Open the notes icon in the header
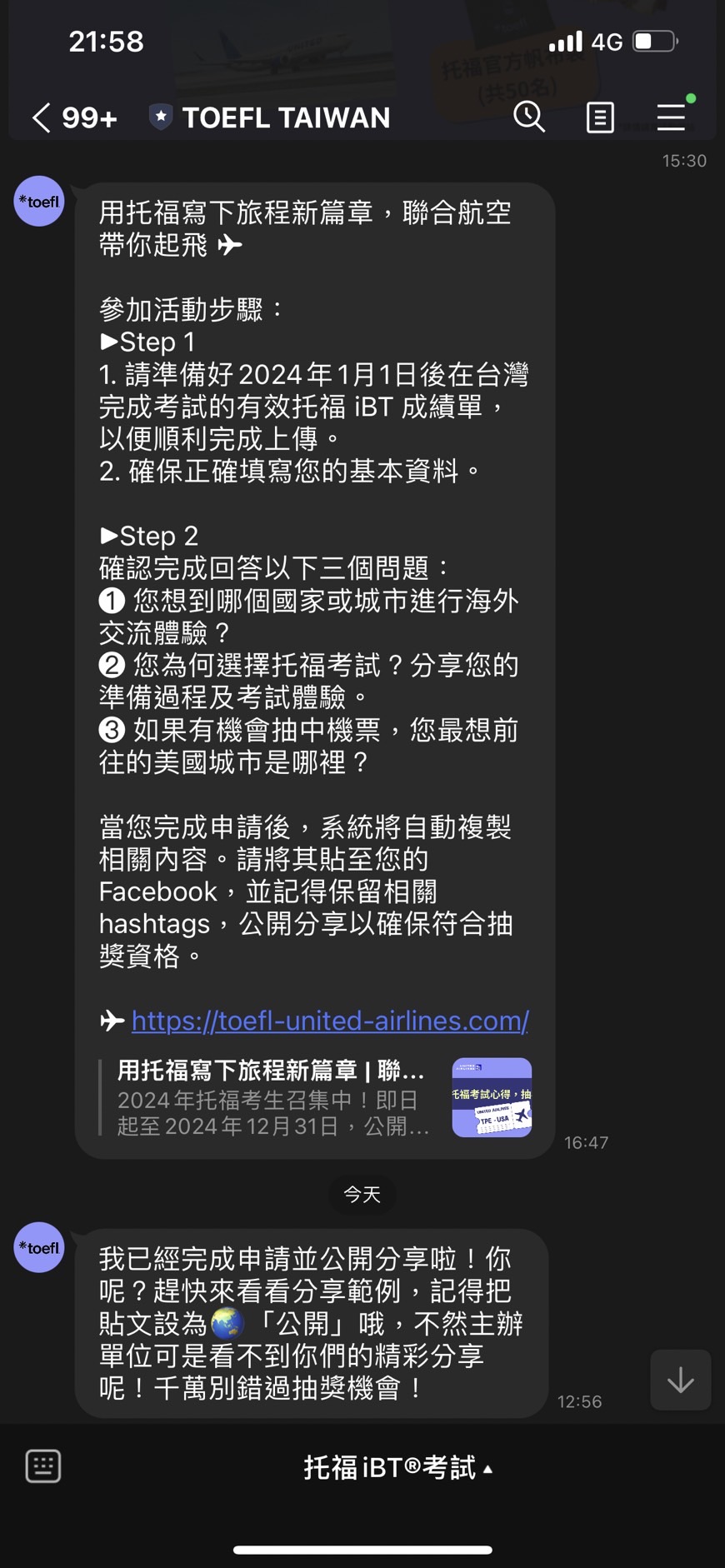The width and height of the screenshot is (725, 1568). click(600, 117)
